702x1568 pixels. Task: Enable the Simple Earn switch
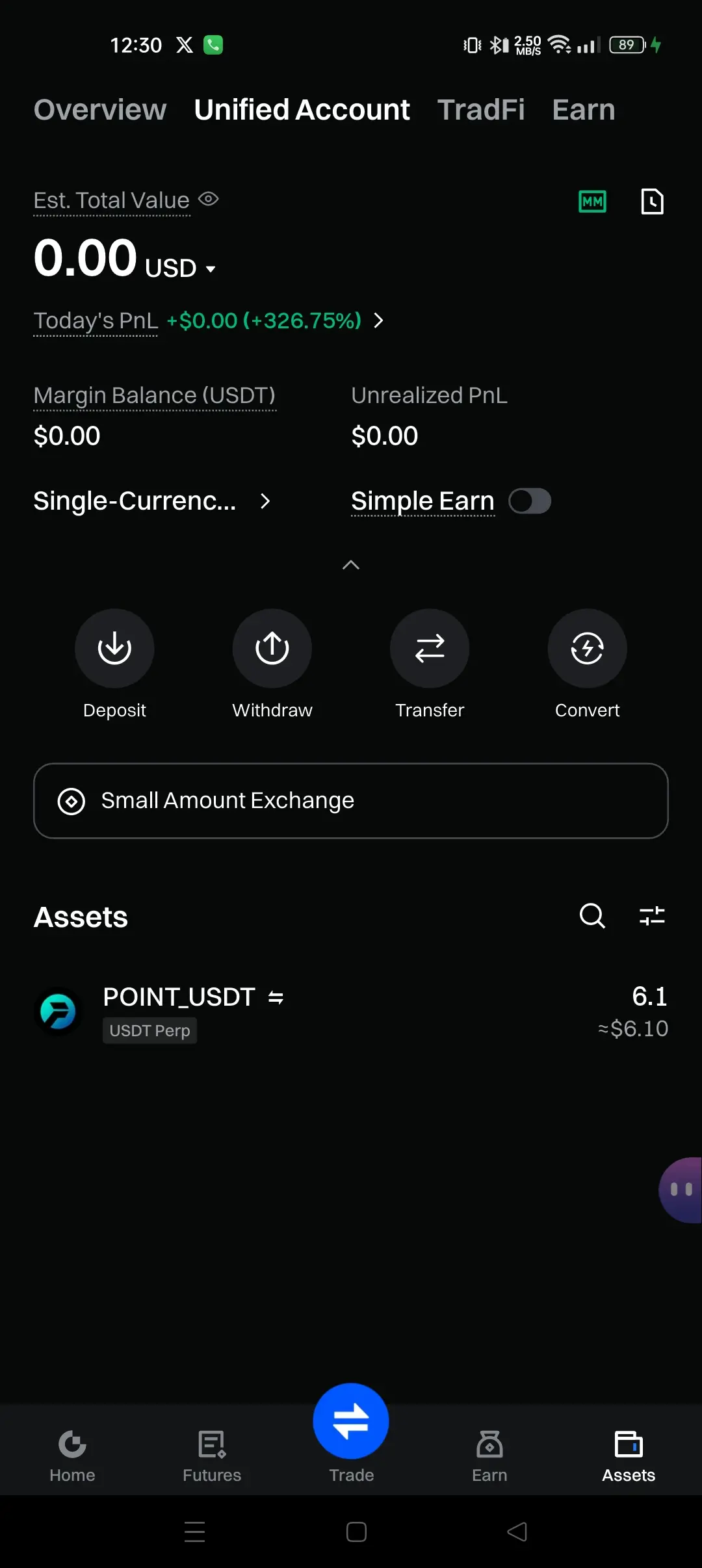530,501
